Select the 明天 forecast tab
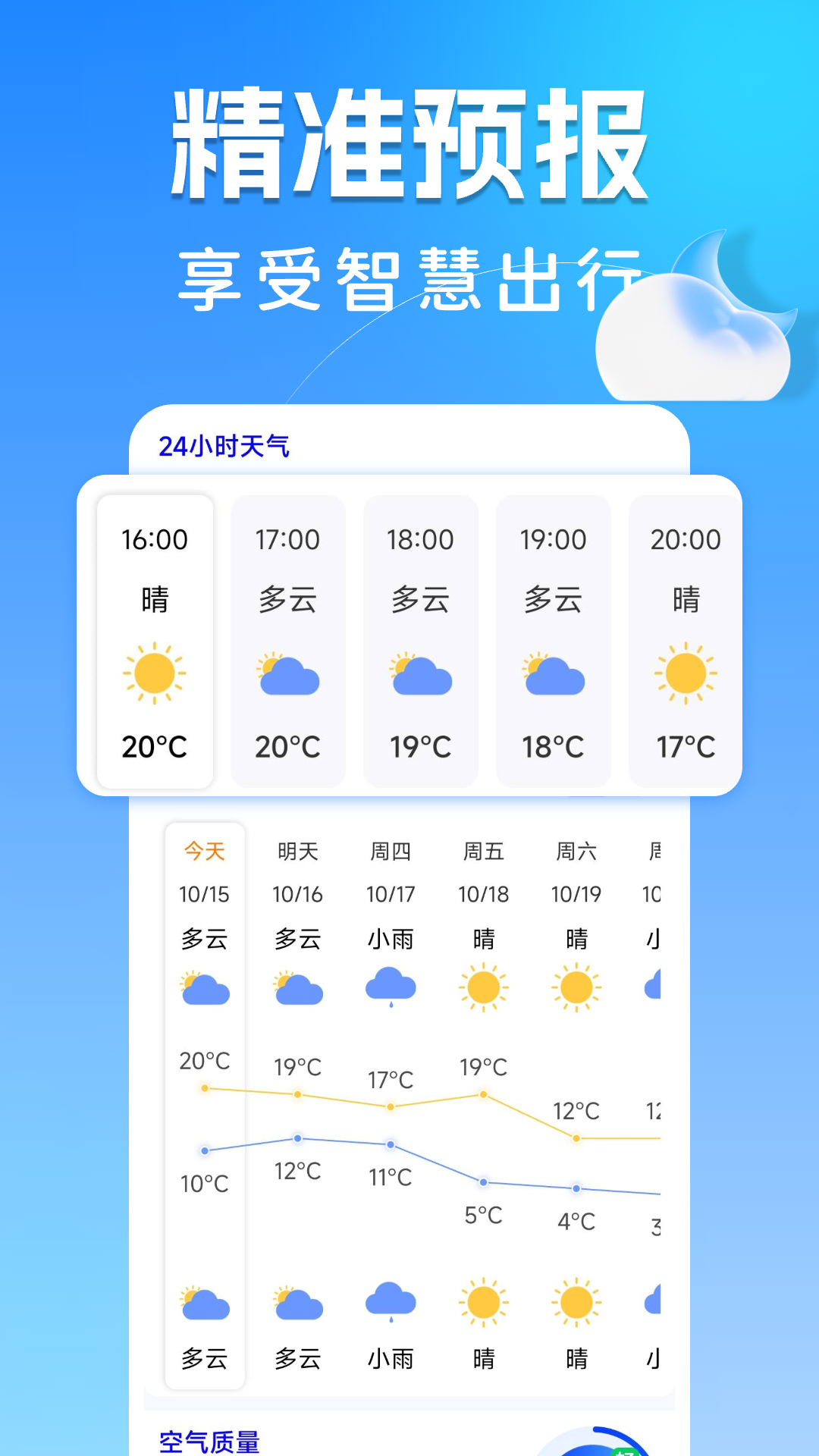This screenshot has width=819, height=1456. click(298, 852)
